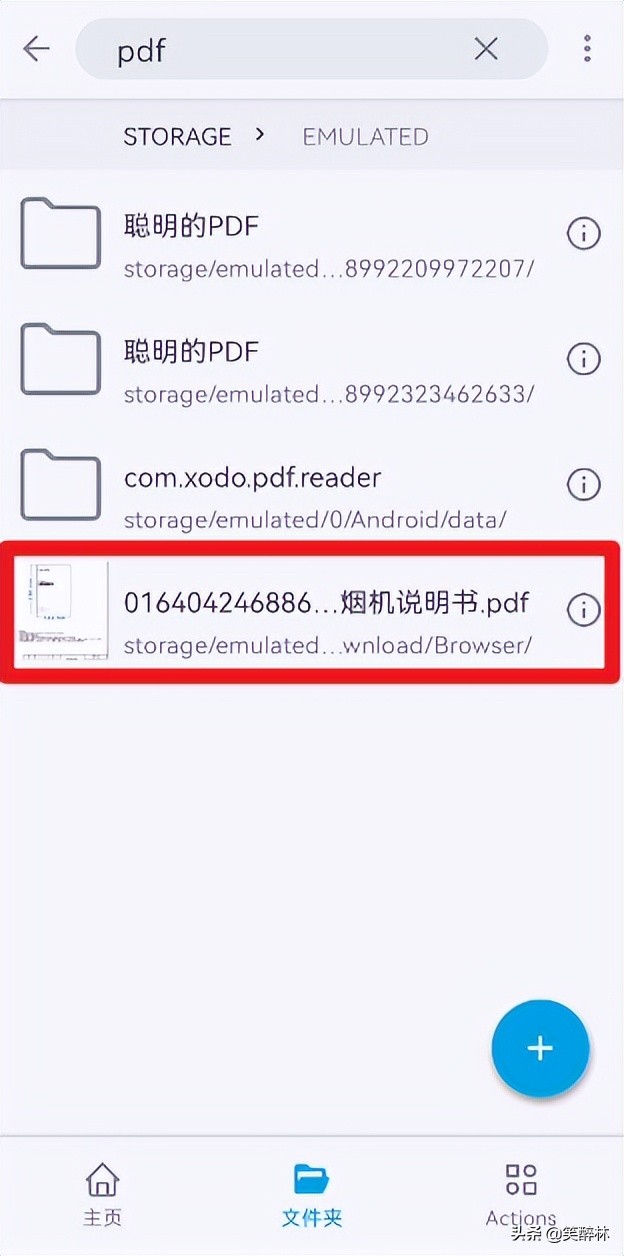The height and width of the screenshot is (1256, 624).
Task: Select STORAGE in the breadcrumb path
Action: click(x=177, y=137)
